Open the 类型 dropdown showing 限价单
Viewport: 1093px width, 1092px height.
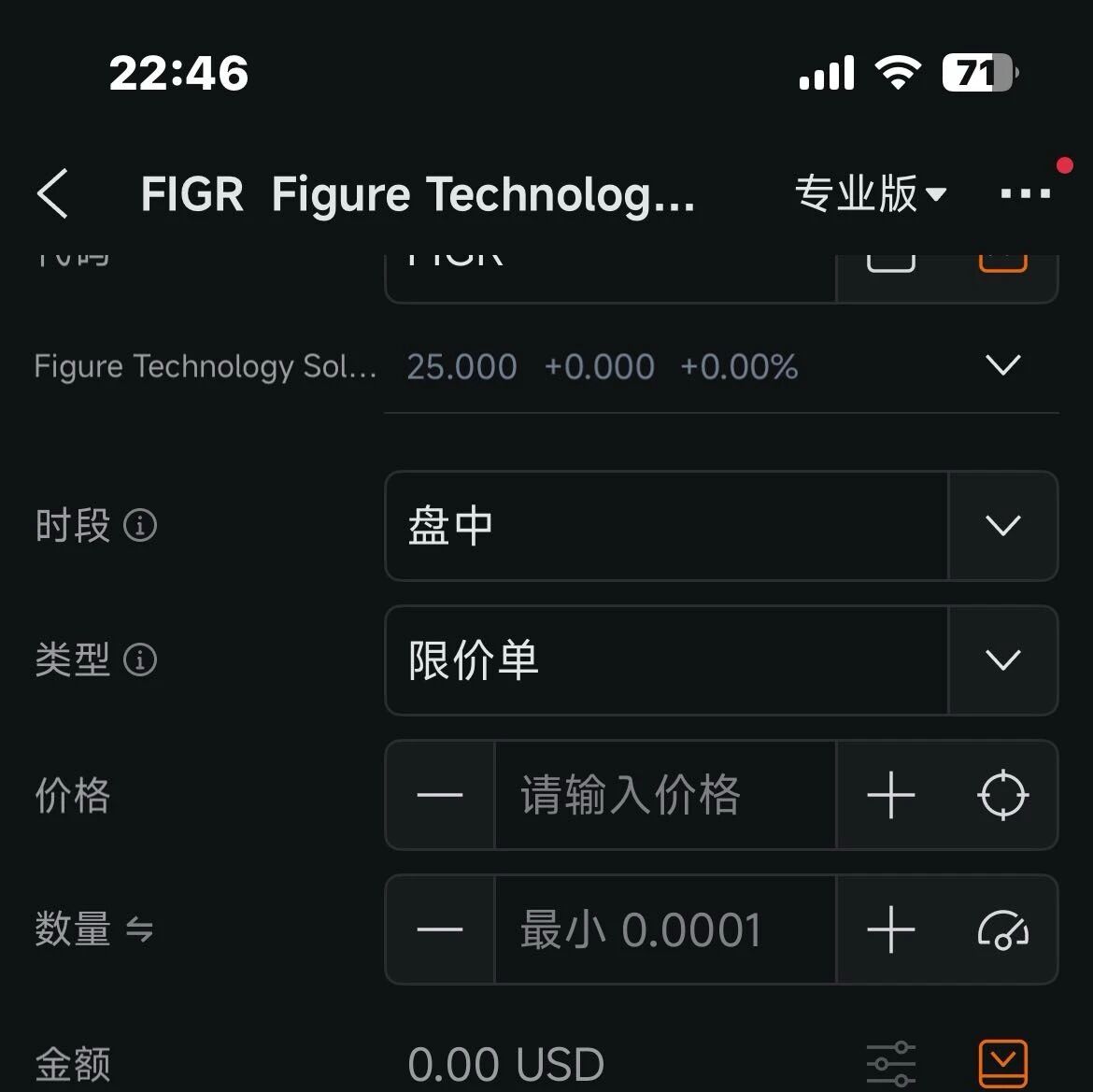coord(721,659)
